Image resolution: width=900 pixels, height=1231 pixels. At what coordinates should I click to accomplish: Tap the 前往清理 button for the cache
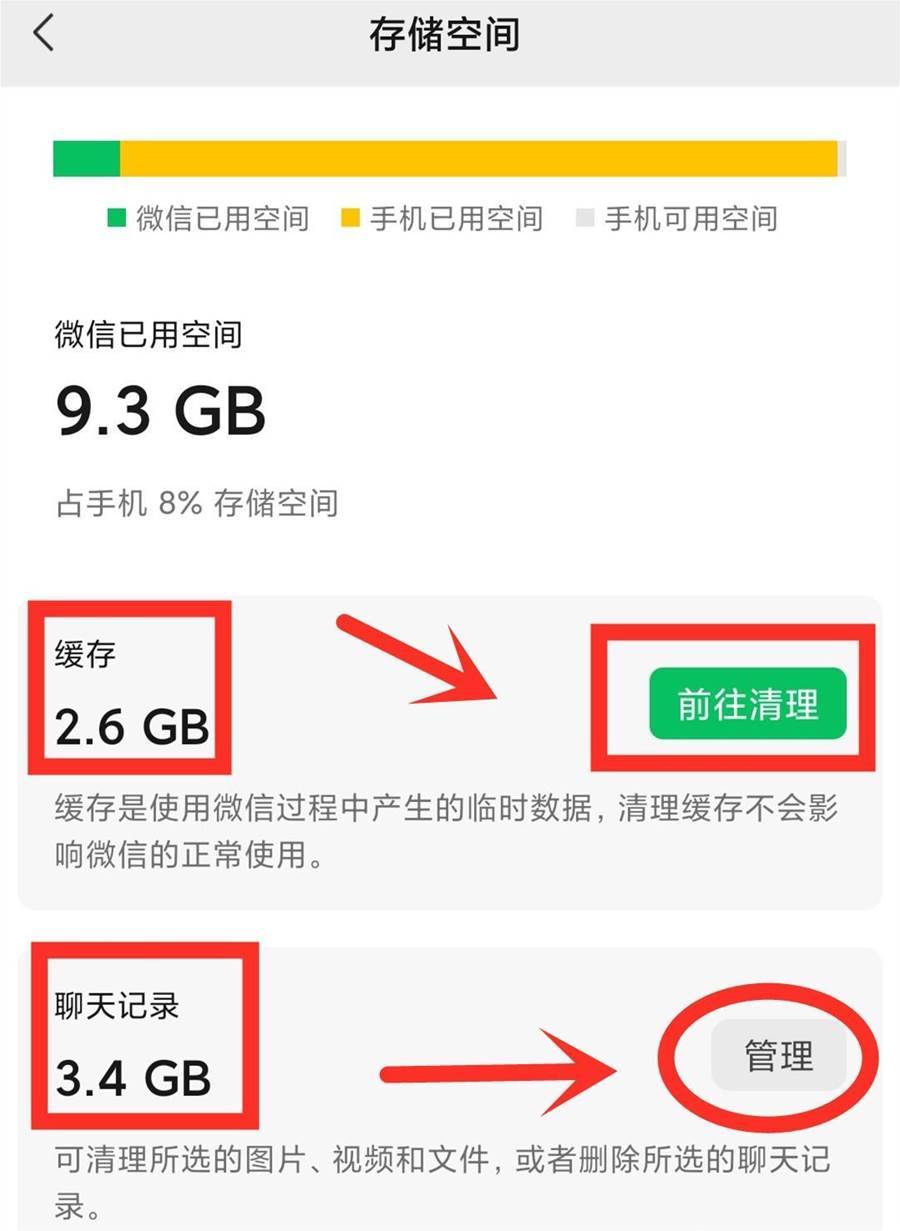[747, 704]
